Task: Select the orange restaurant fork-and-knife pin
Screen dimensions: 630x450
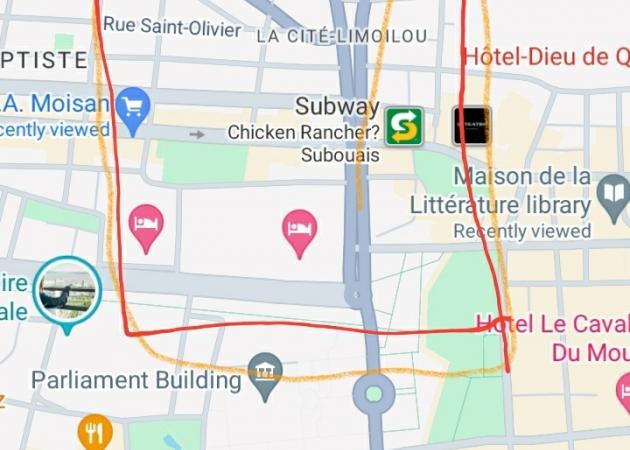Action: click(95, 432)
